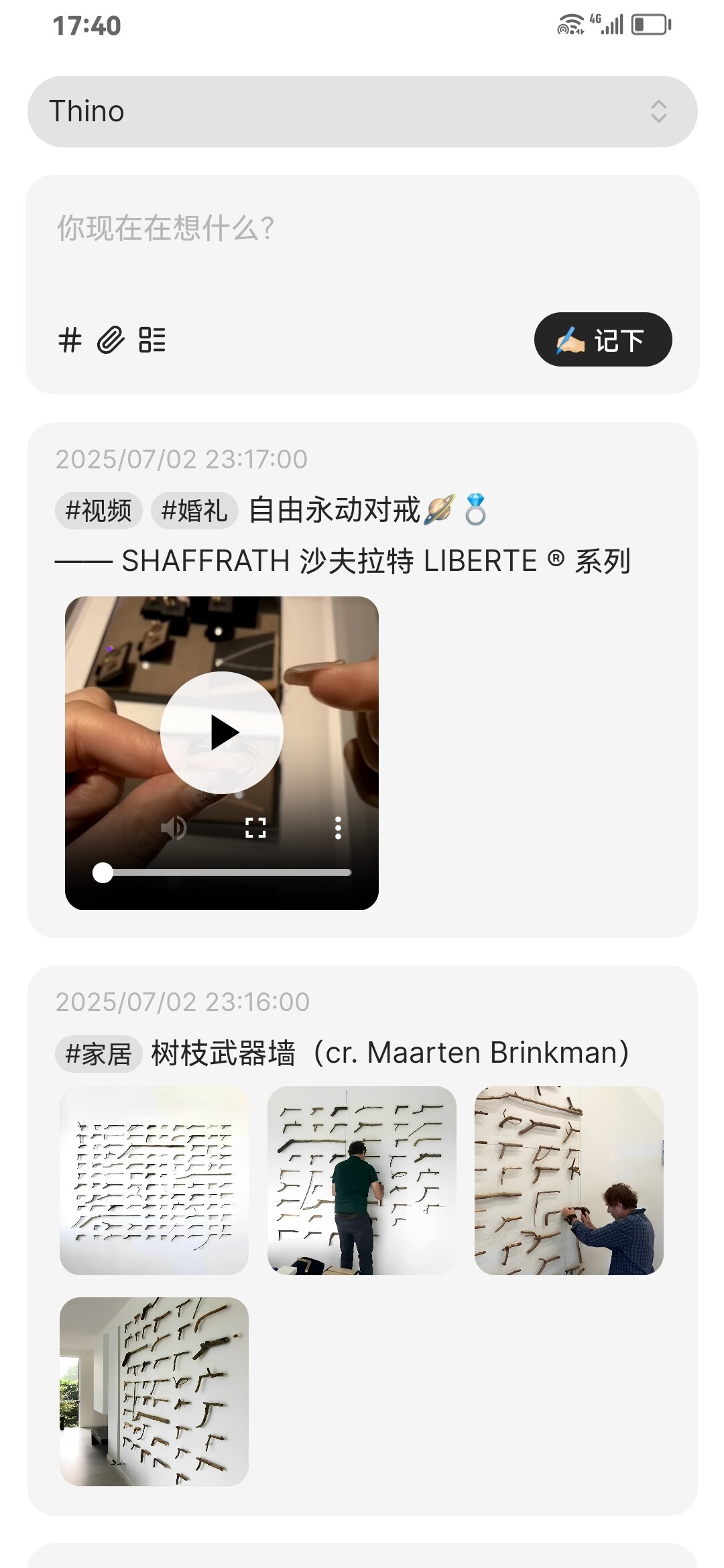Open the video's more options menu
Image resolution: width=724 pixels, height=1568 pixels.
pyautogui.click(x=338, y=828)
